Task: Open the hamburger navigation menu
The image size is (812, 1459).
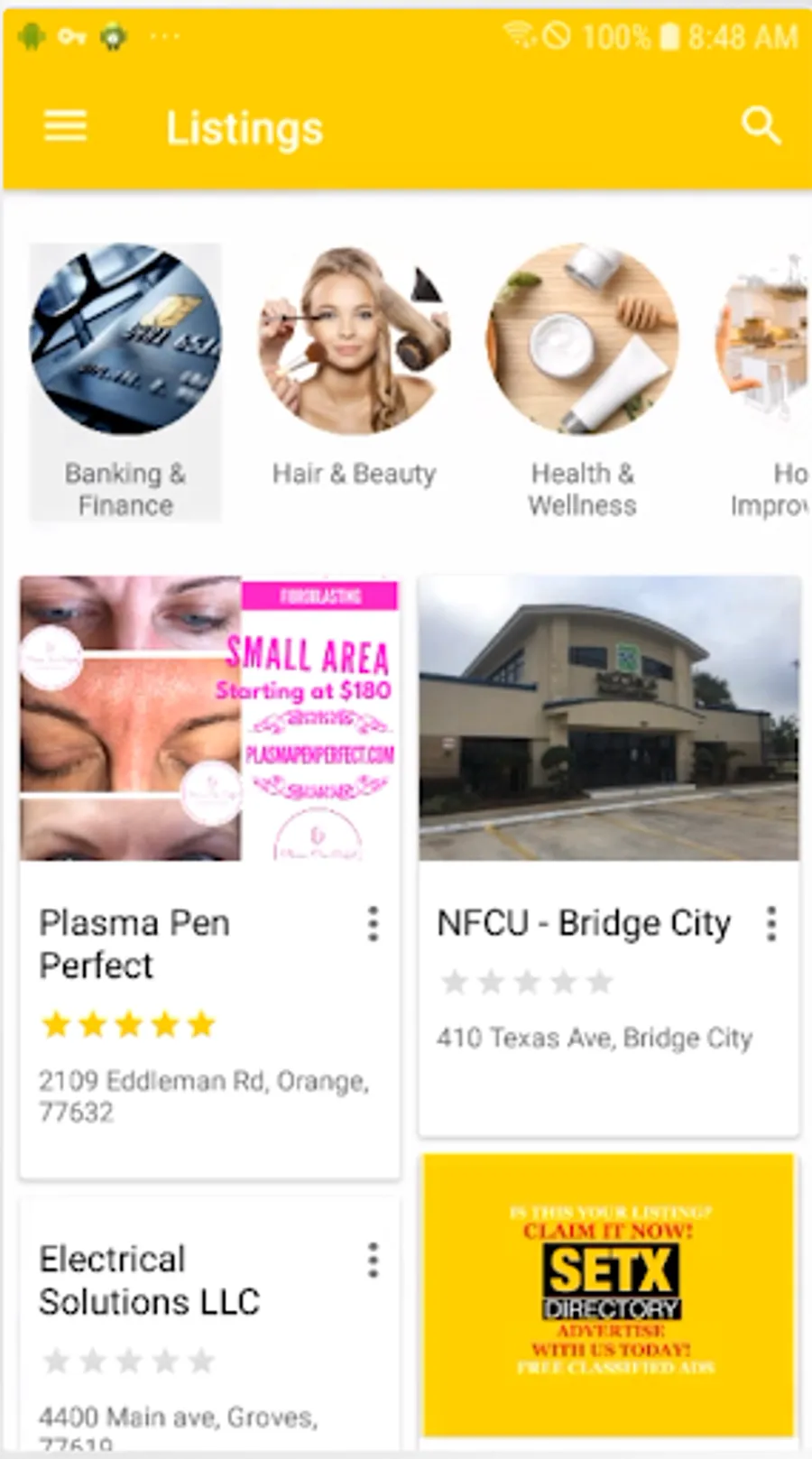Action: (66, 126)
